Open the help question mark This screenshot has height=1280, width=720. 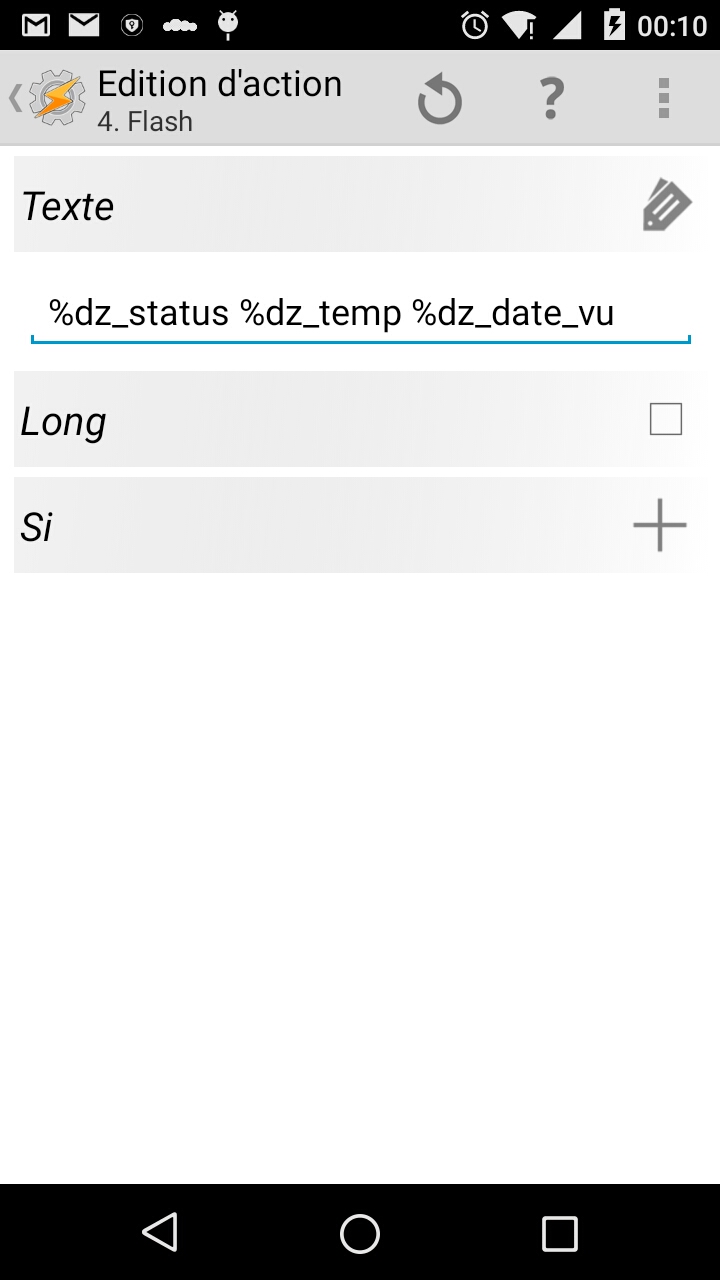[x=551, y=100]
